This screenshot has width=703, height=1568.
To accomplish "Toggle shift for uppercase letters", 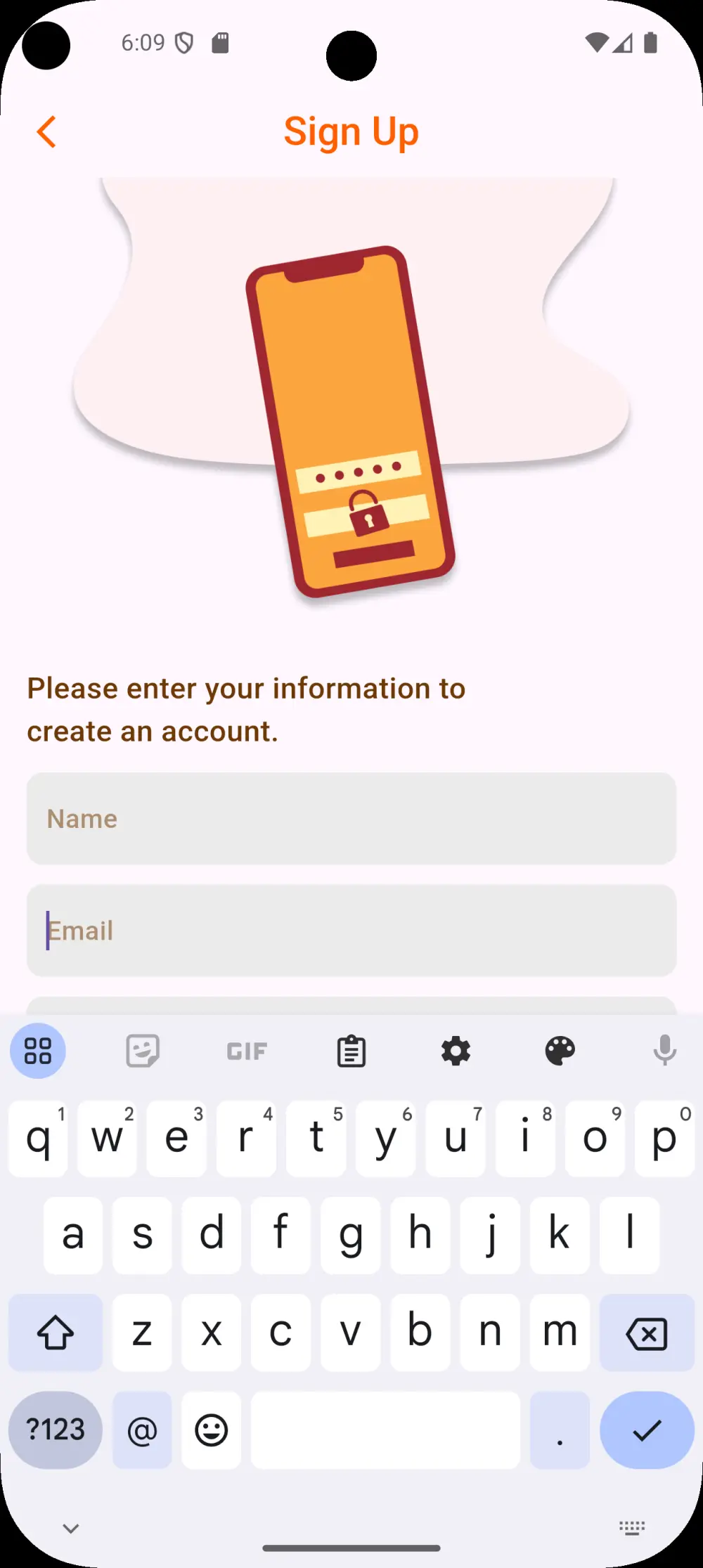I will pyautogui.click(x=56, y=1333).
